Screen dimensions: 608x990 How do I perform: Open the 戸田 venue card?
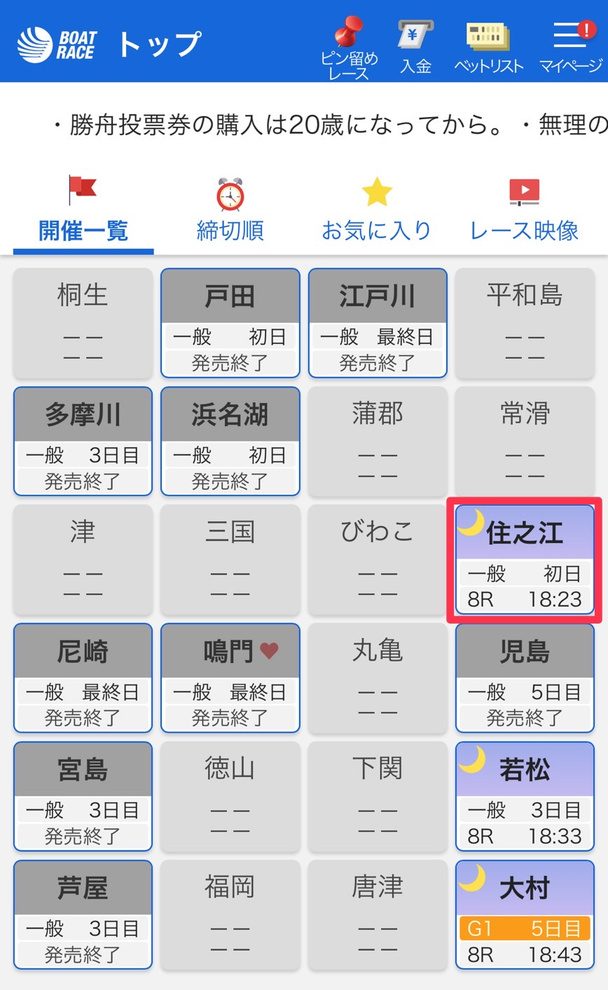[230, 323]
